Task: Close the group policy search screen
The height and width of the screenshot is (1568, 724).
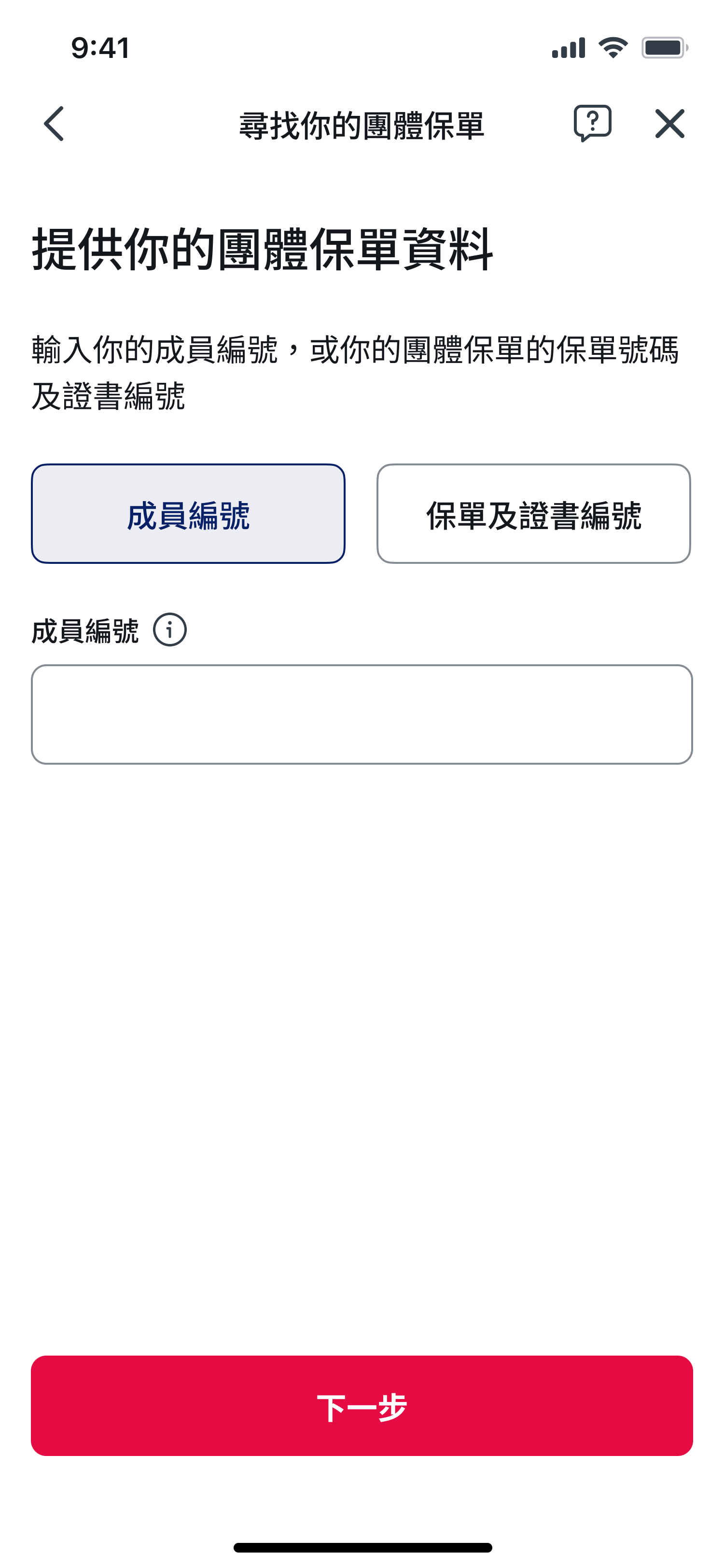Action: (x=670, y=124)
